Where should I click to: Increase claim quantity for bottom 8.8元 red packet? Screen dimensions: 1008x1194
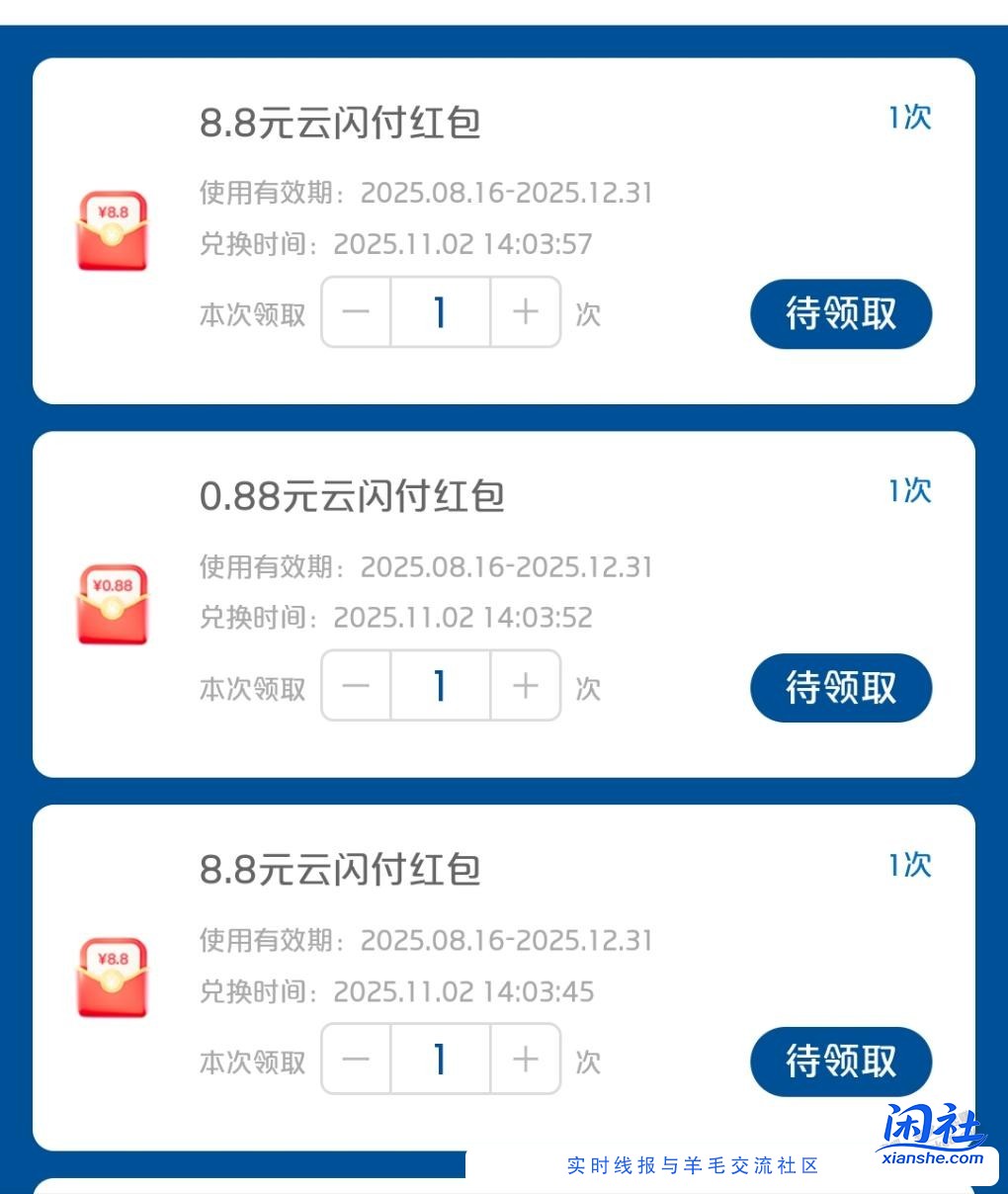pyautogui.click(x=525, y=1059)
